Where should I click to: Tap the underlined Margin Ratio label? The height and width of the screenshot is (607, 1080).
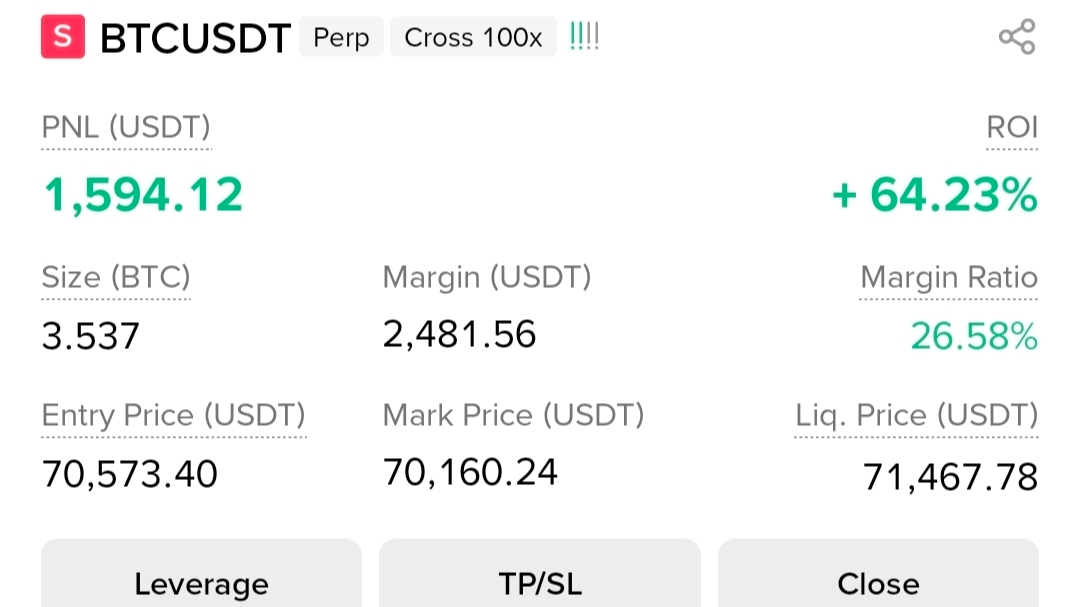point(949,278)
